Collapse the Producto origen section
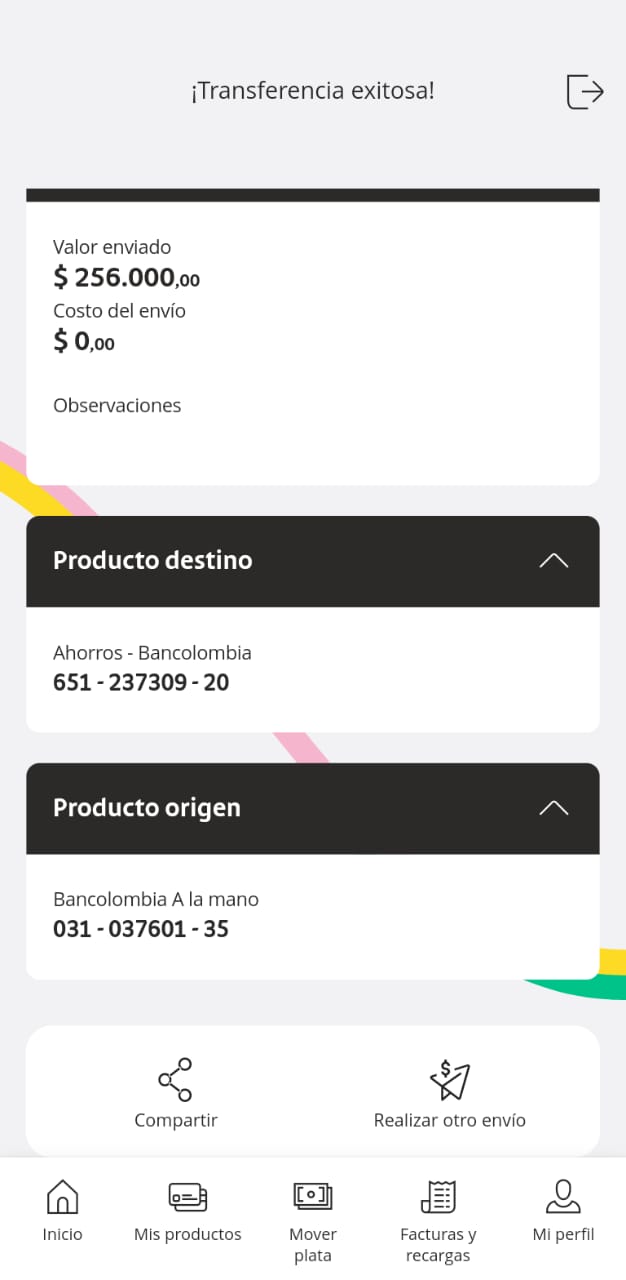626x1280 pixels. 553,808
